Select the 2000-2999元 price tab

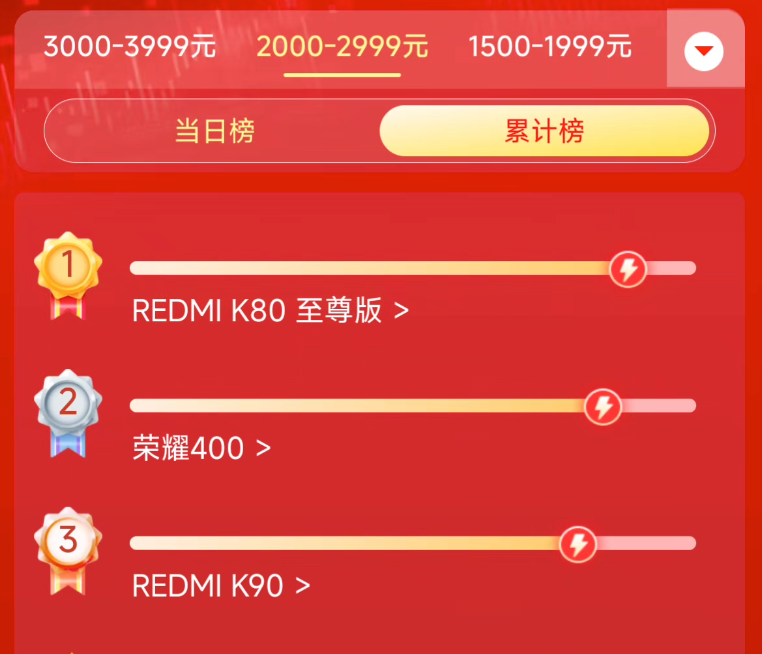coord(342,47)
